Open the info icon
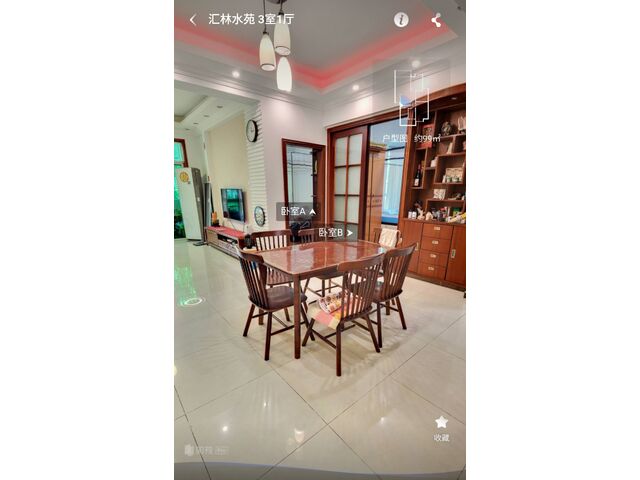The width and height of the screenshot is (640, 480). point(401,19)
